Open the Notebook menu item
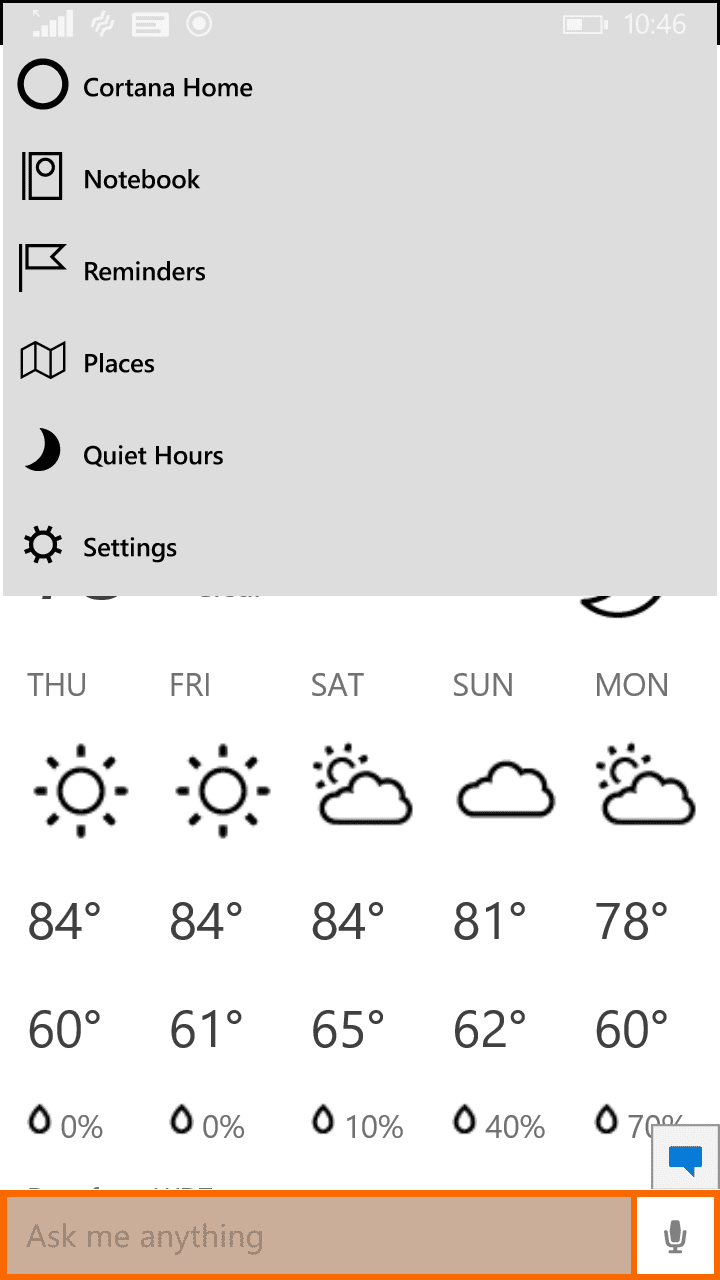Screen dimensions: 720x1280 [x=360, y=180]
